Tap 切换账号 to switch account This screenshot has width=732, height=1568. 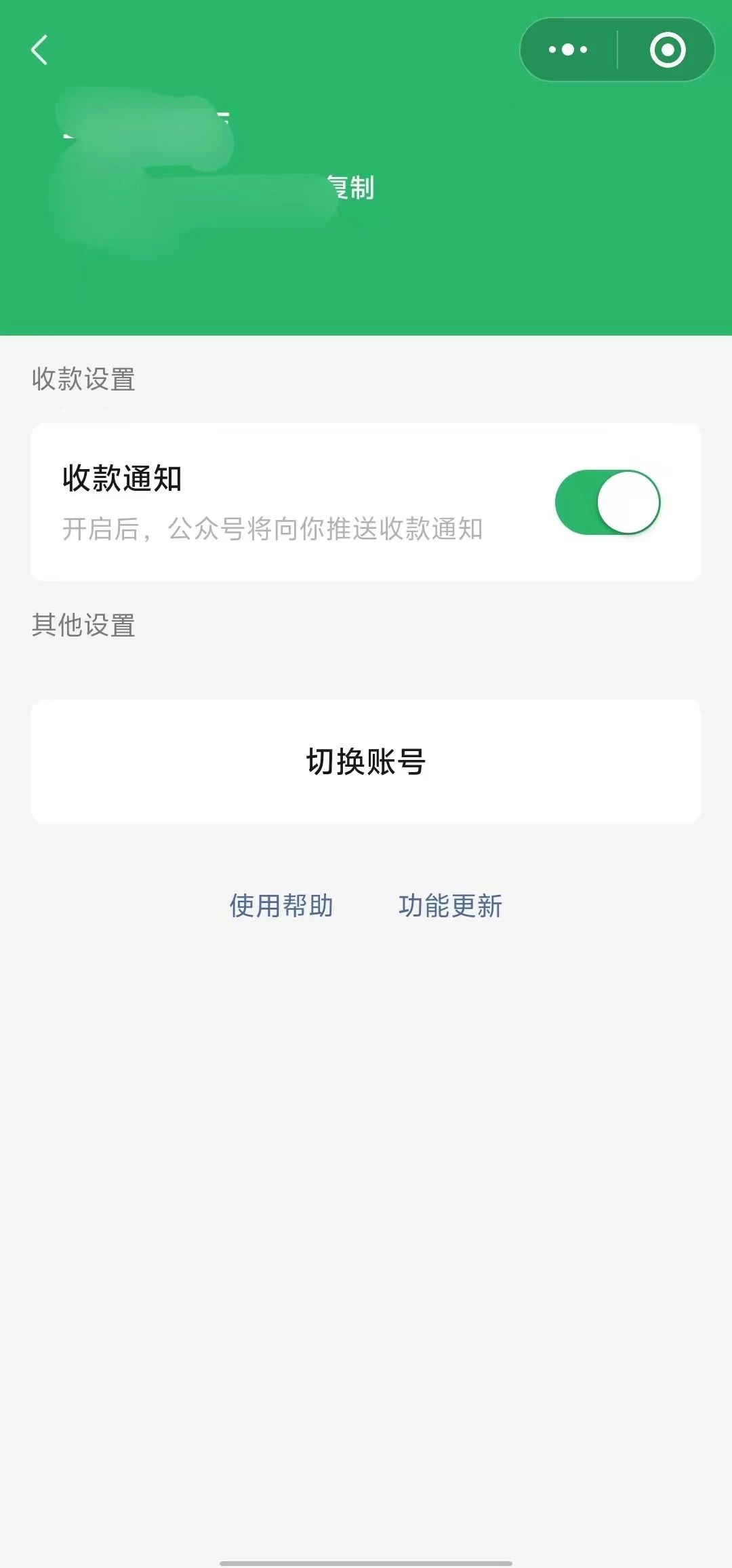click(x=366, y=761)
